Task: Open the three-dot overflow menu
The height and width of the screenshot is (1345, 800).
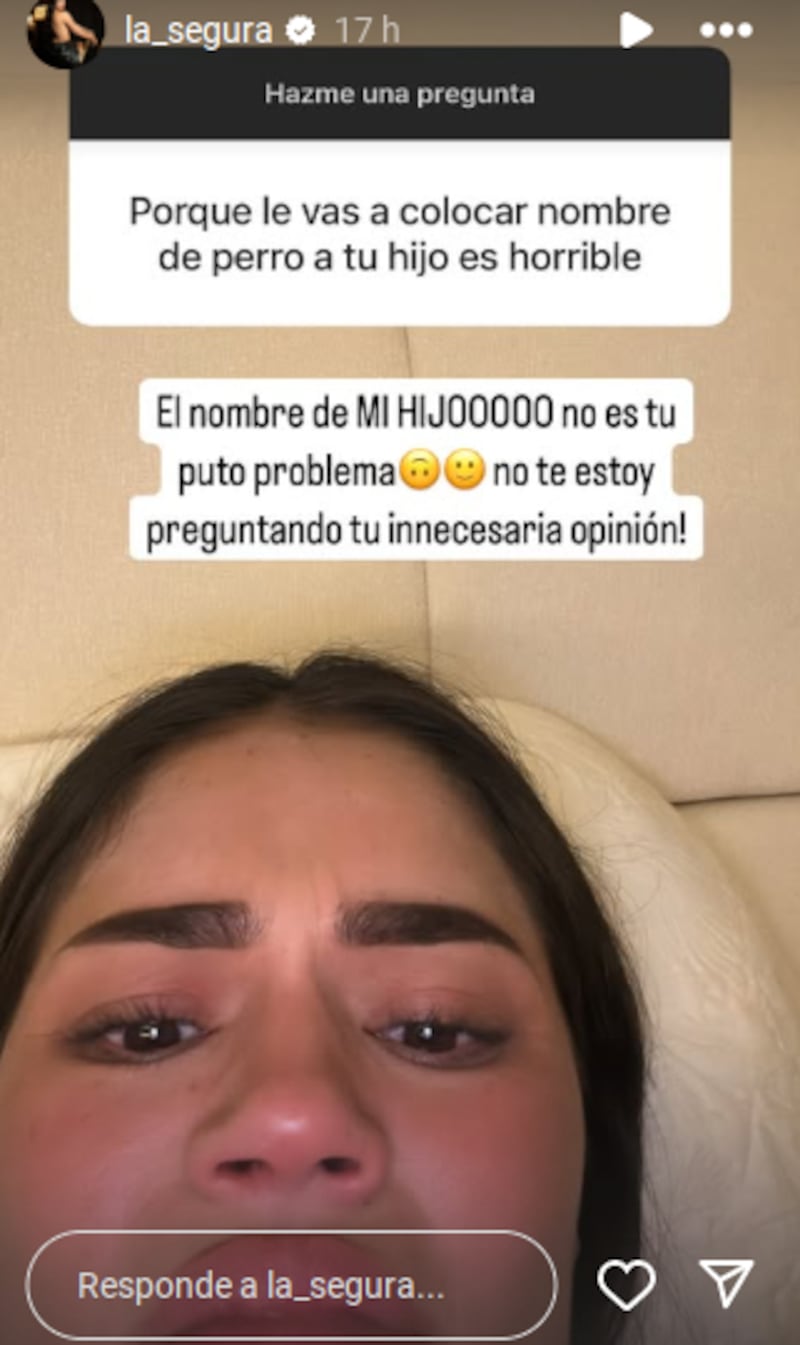Action: click(x=726, y=30)
